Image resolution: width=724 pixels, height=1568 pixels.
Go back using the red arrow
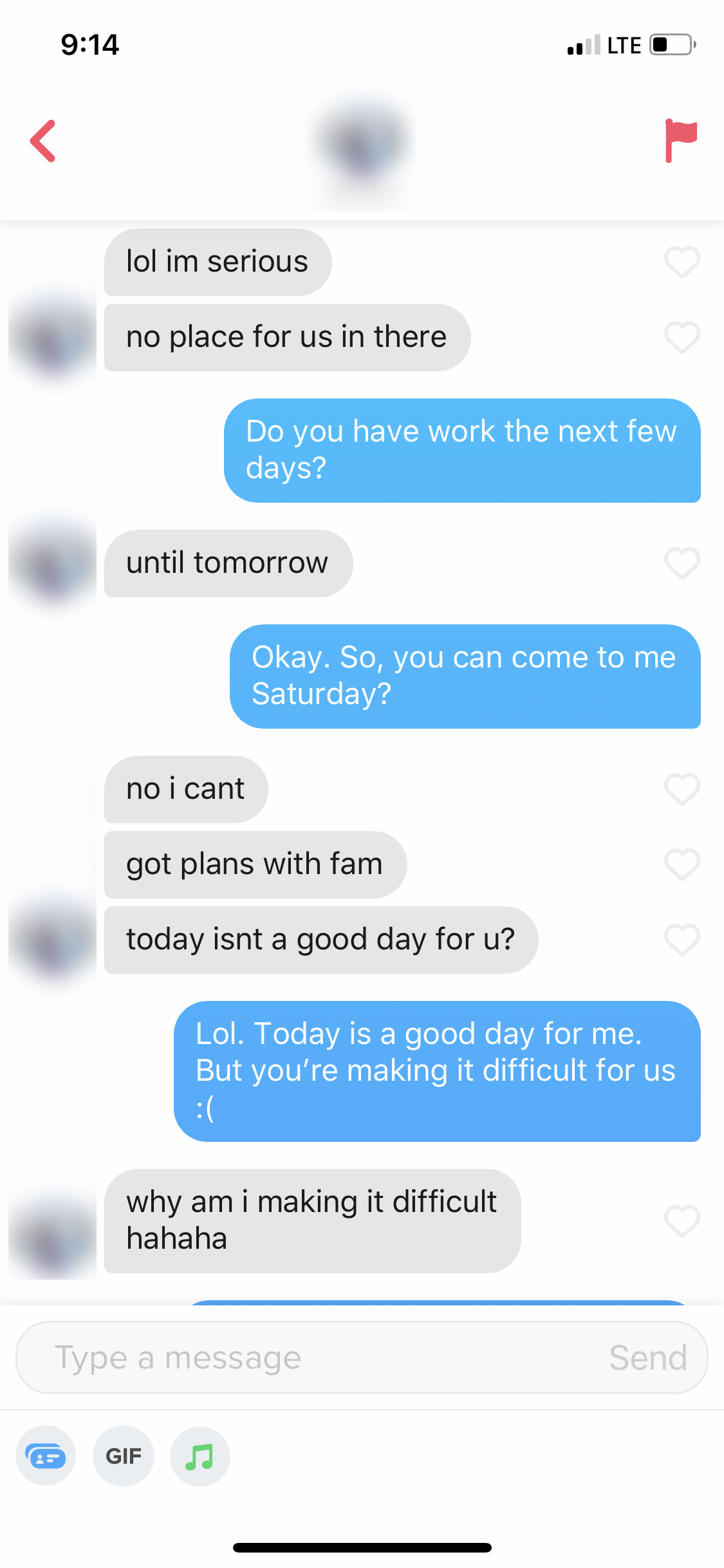pos(43,141)
